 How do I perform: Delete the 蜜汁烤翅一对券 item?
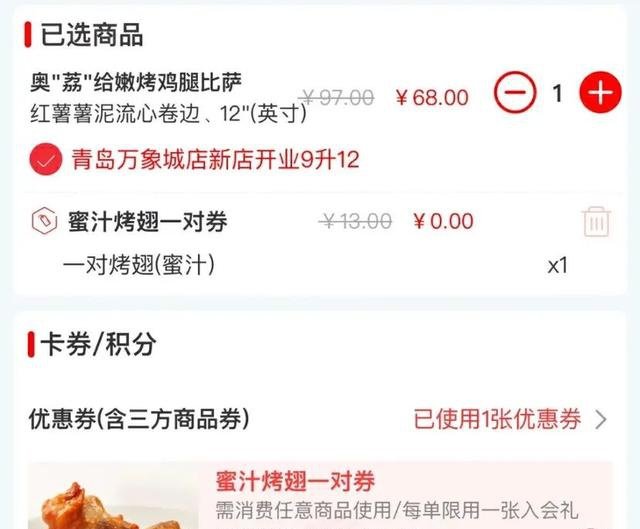coord(595,221)
